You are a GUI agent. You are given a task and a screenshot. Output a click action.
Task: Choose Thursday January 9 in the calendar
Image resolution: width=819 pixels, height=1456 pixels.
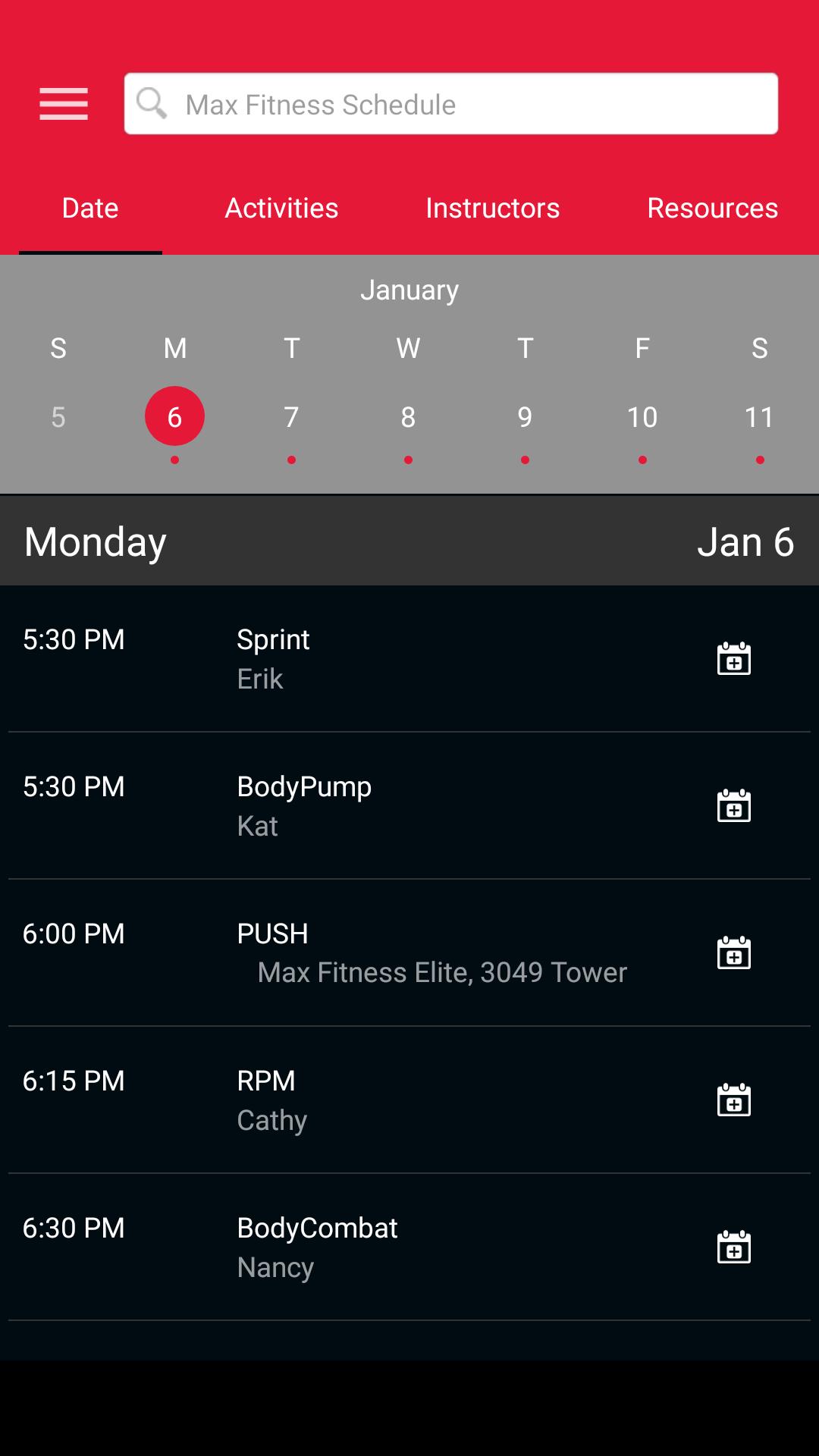(x=525, y=417)
